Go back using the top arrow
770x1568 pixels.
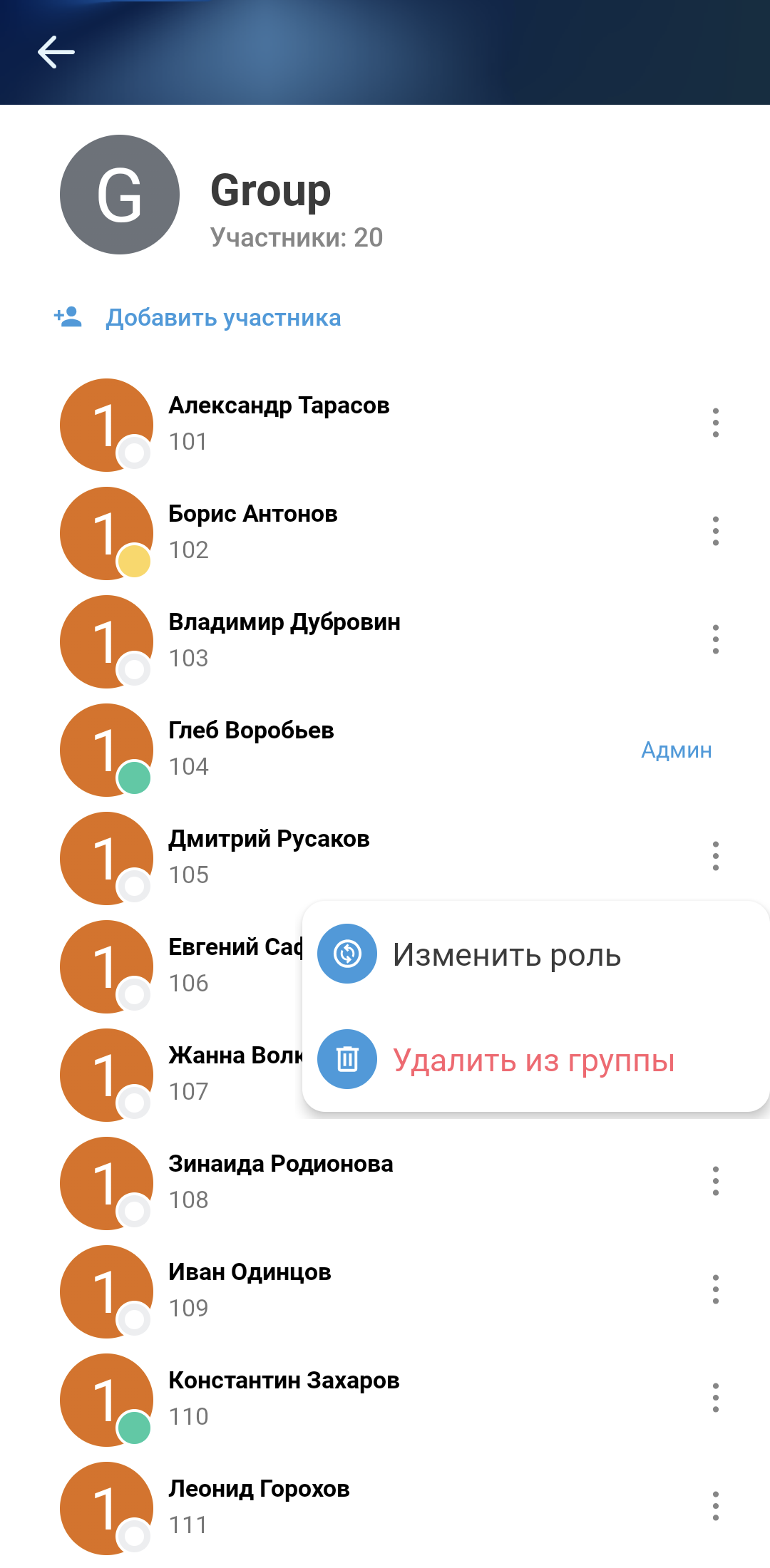coord(56,52)
